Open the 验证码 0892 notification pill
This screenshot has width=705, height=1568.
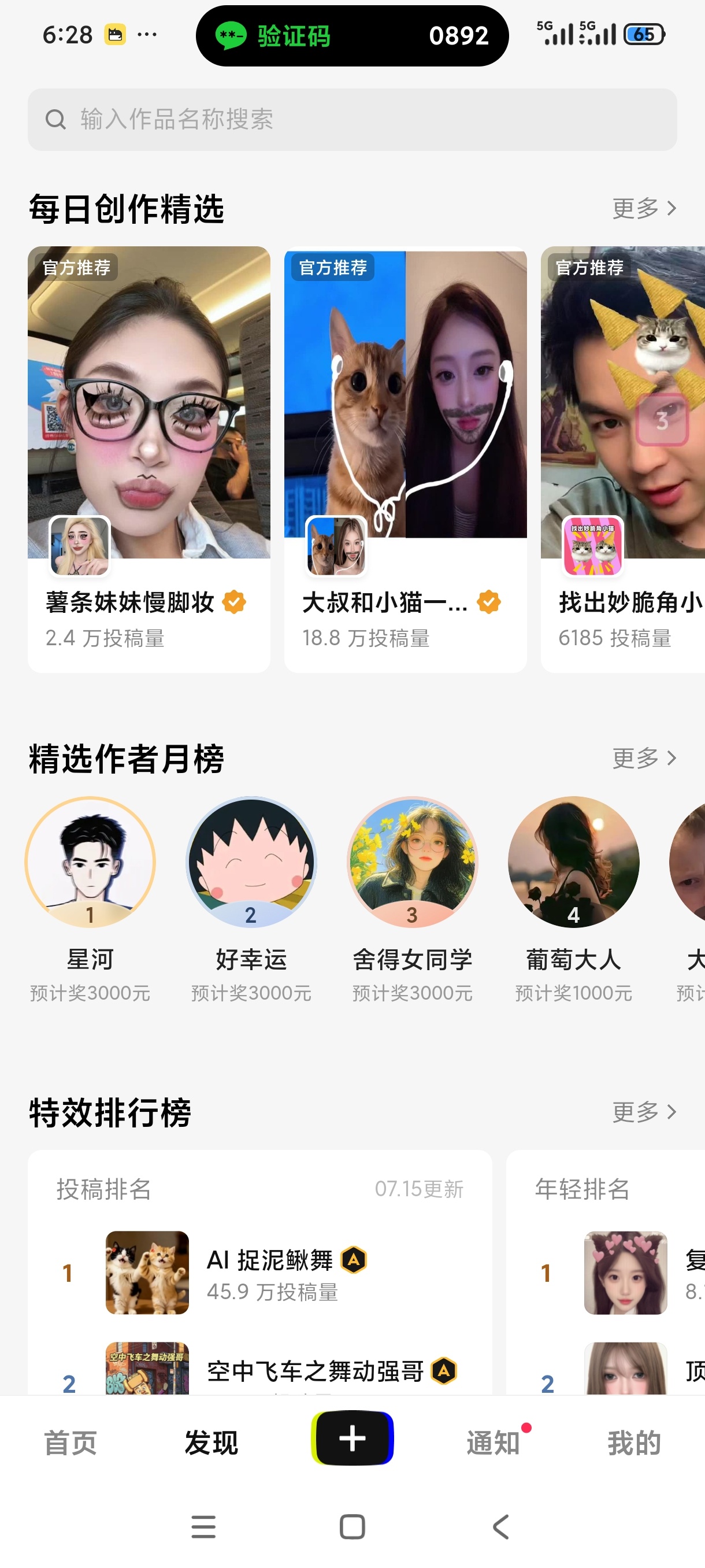coord(352,36)
